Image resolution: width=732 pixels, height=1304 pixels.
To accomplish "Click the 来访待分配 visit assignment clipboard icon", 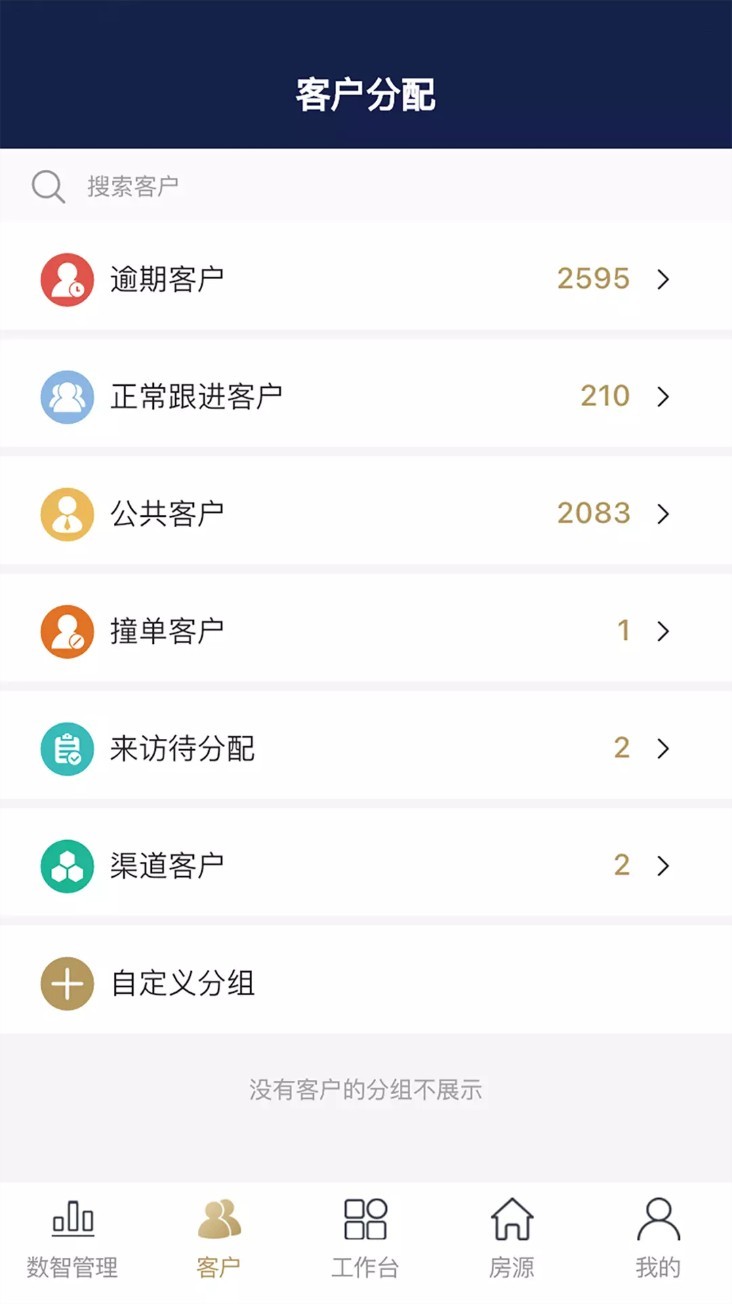I will click(x=66, y=748).
